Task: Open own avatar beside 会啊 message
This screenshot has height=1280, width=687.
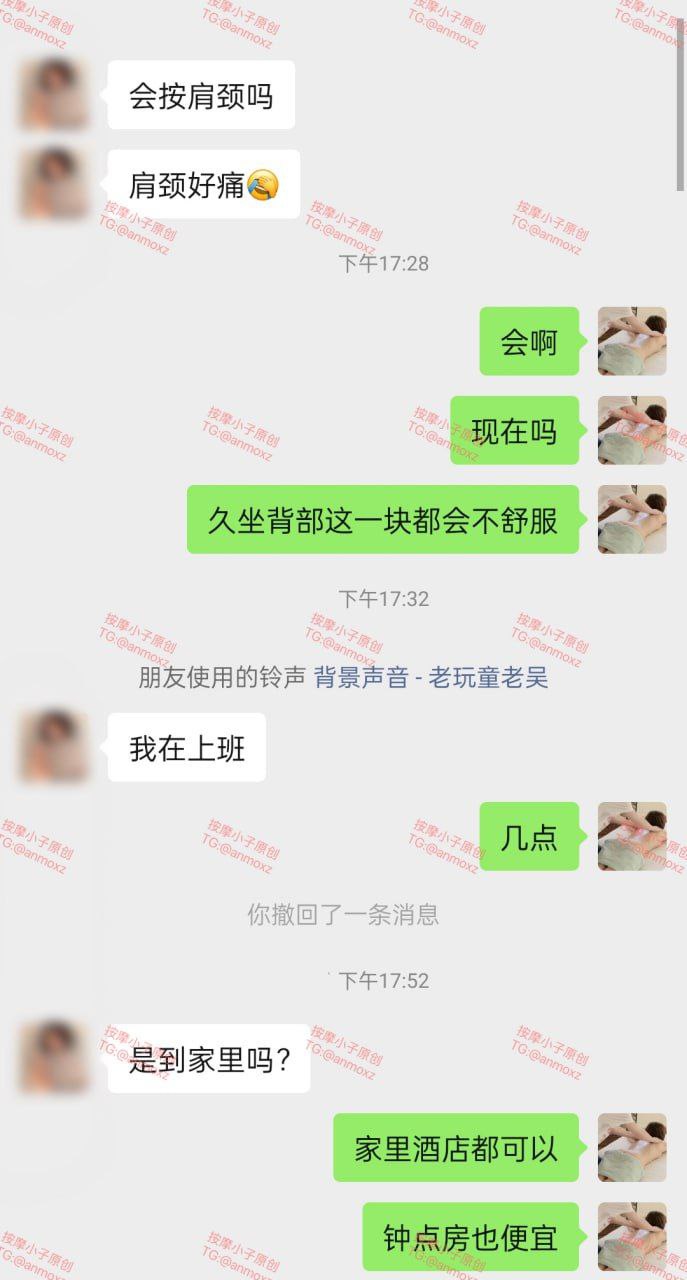Action: pyautogui.click(x=632, y=341)
